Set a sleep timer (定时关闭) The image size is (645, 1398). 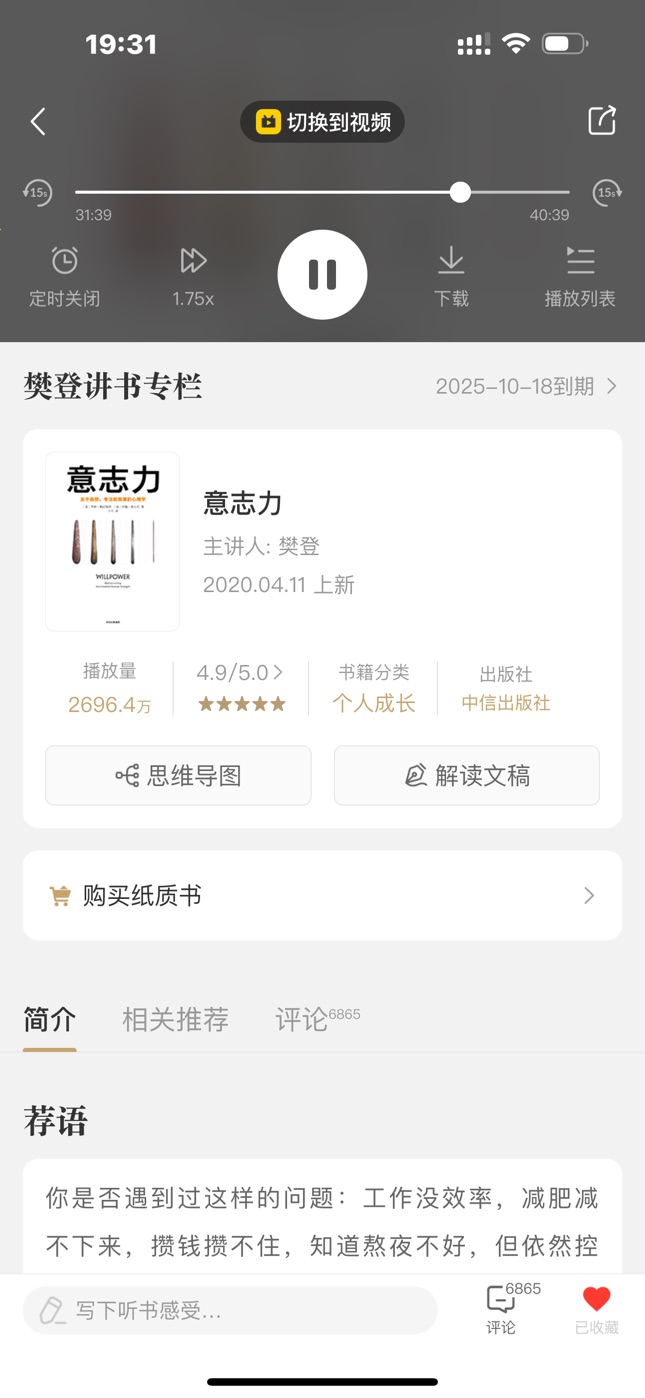pyautogui.click(x=64, y=276)
